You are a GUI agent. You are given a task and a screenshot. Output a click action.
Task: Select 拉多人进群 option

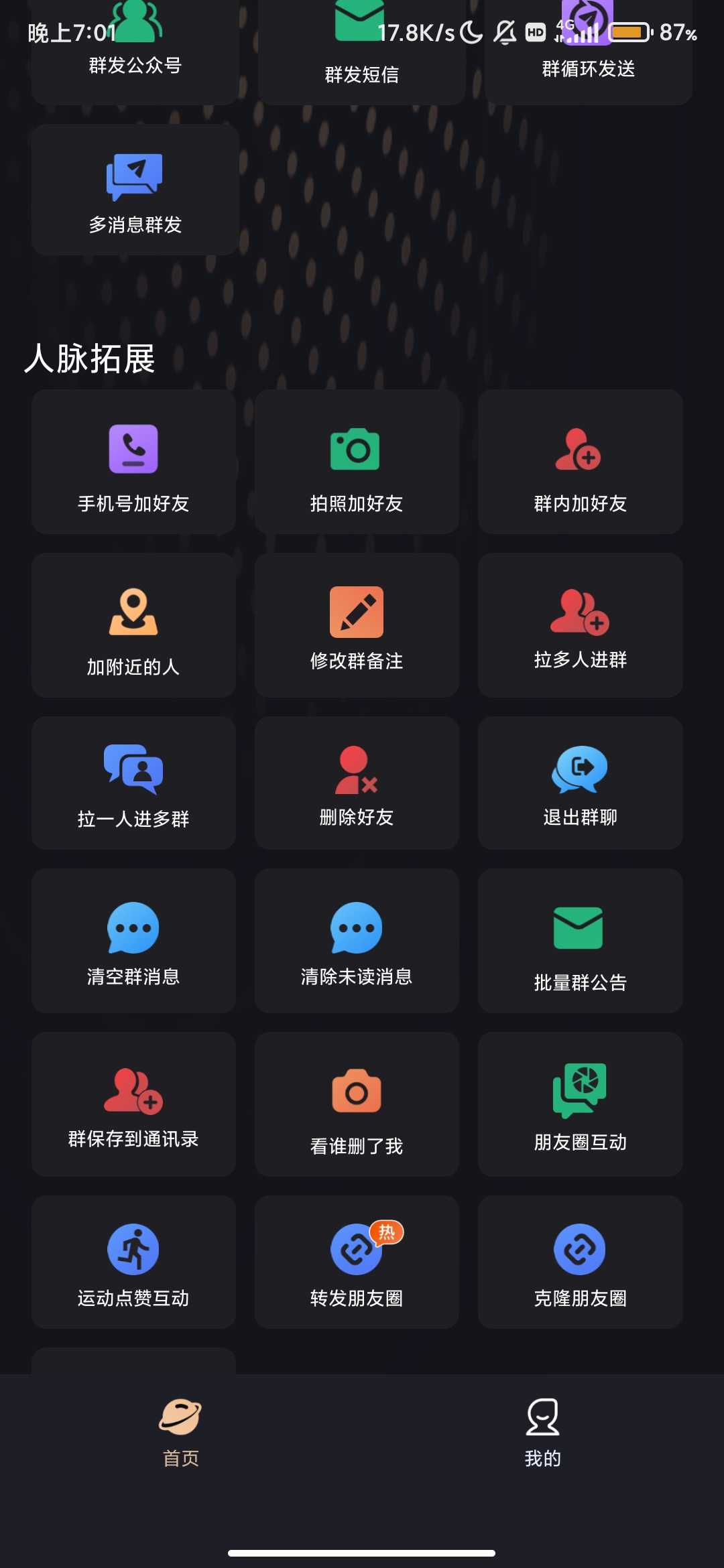click(x=580, y=626)
